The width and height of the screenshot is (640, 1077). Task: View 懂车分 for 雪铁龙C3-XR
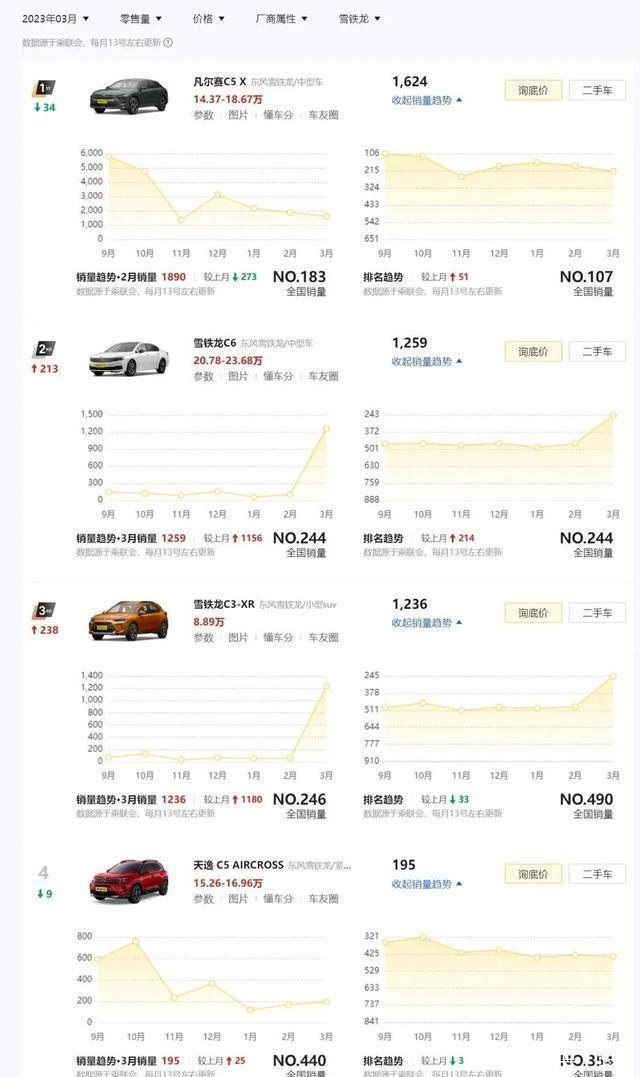(278, 637)
